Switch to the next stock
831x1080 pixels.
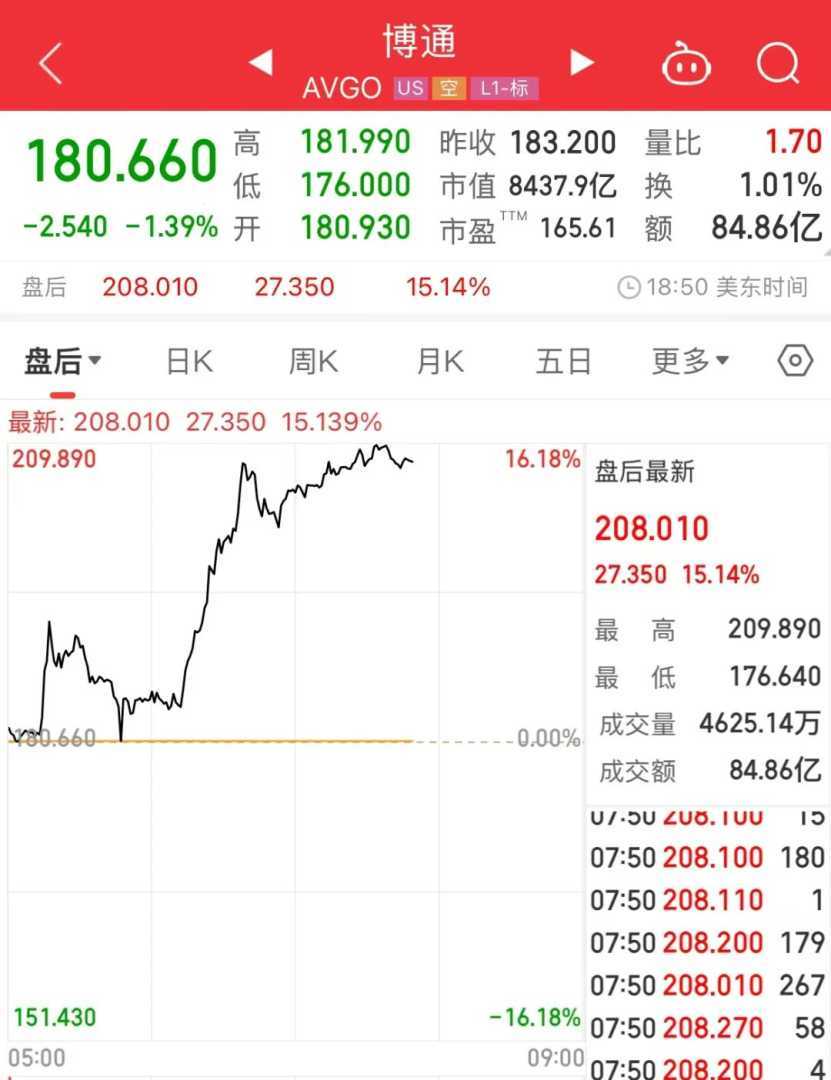coord(581,63)
